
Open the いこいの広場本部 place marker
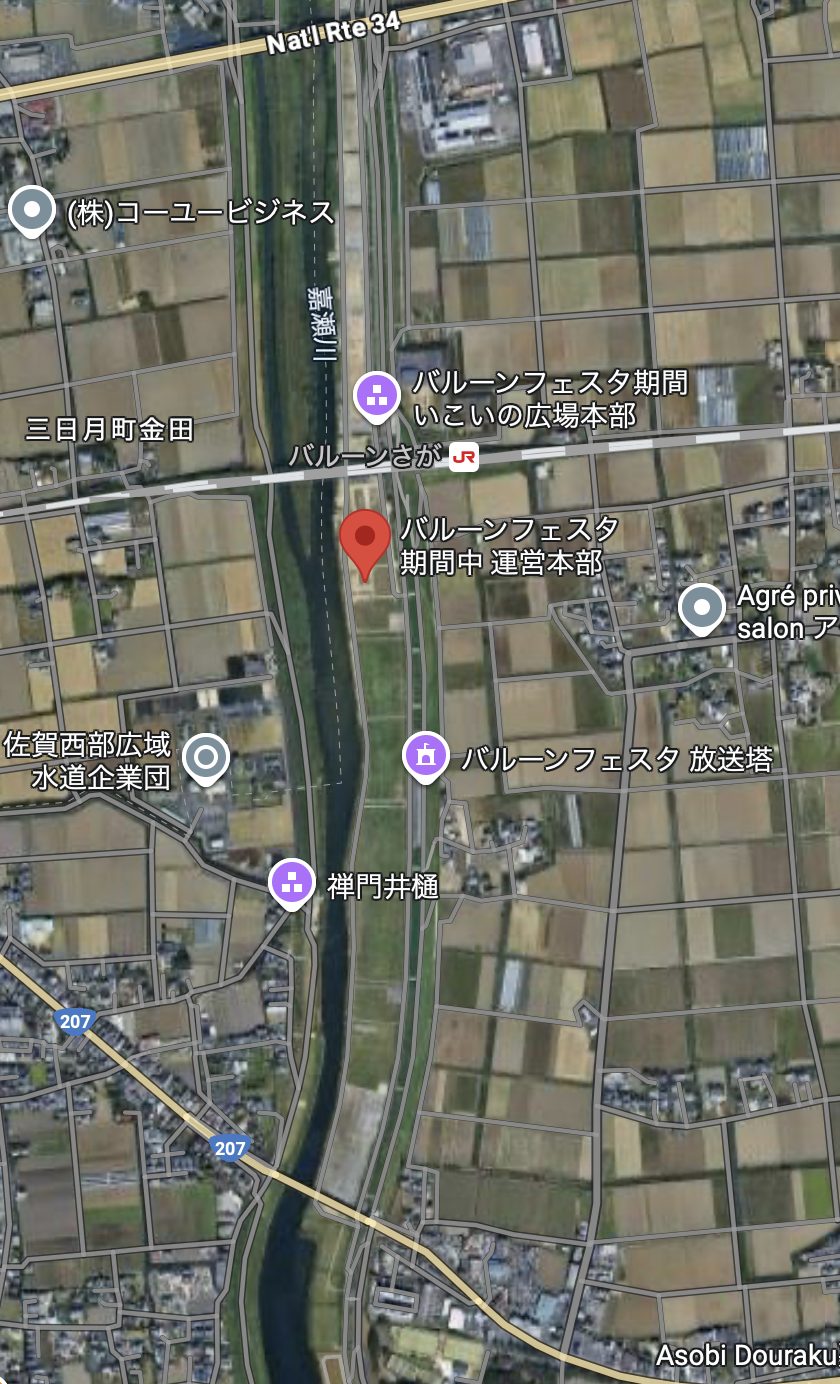point(377,396)
